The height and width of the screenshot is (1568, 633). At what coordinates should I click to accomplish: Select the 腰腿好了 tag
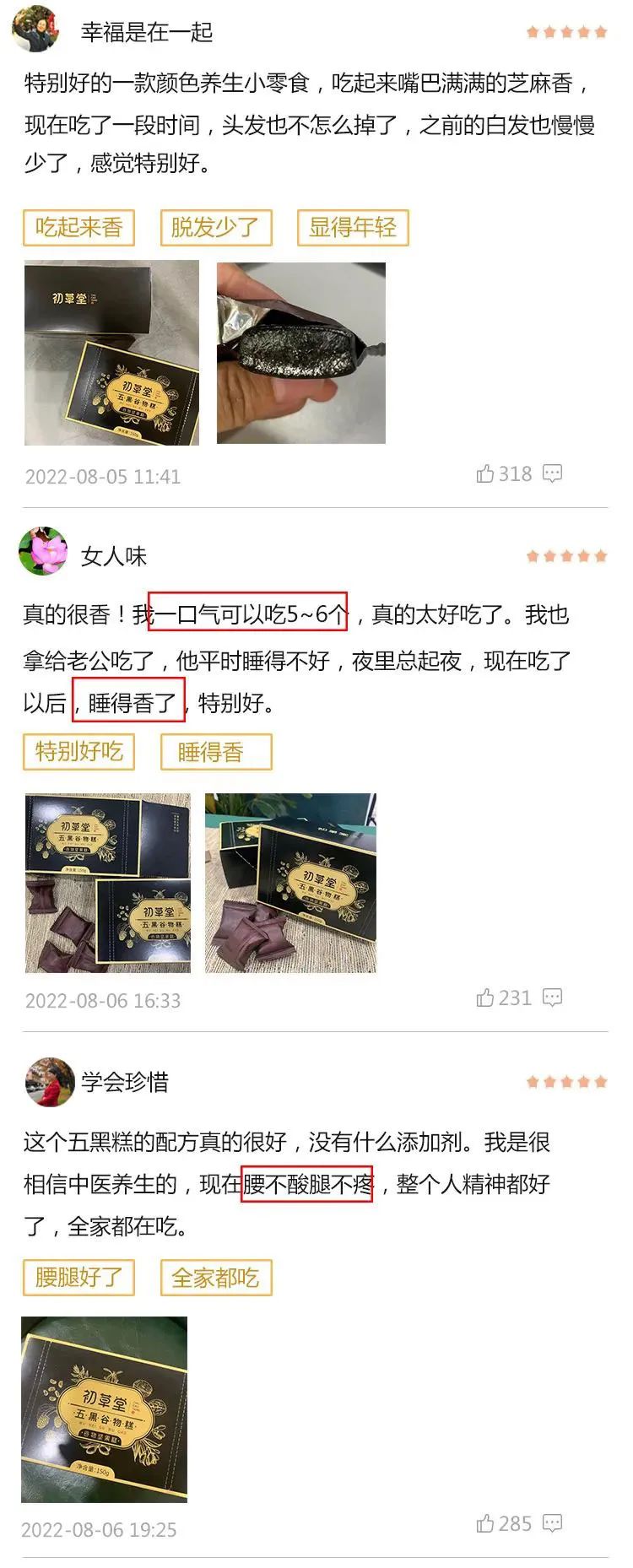80,1279
